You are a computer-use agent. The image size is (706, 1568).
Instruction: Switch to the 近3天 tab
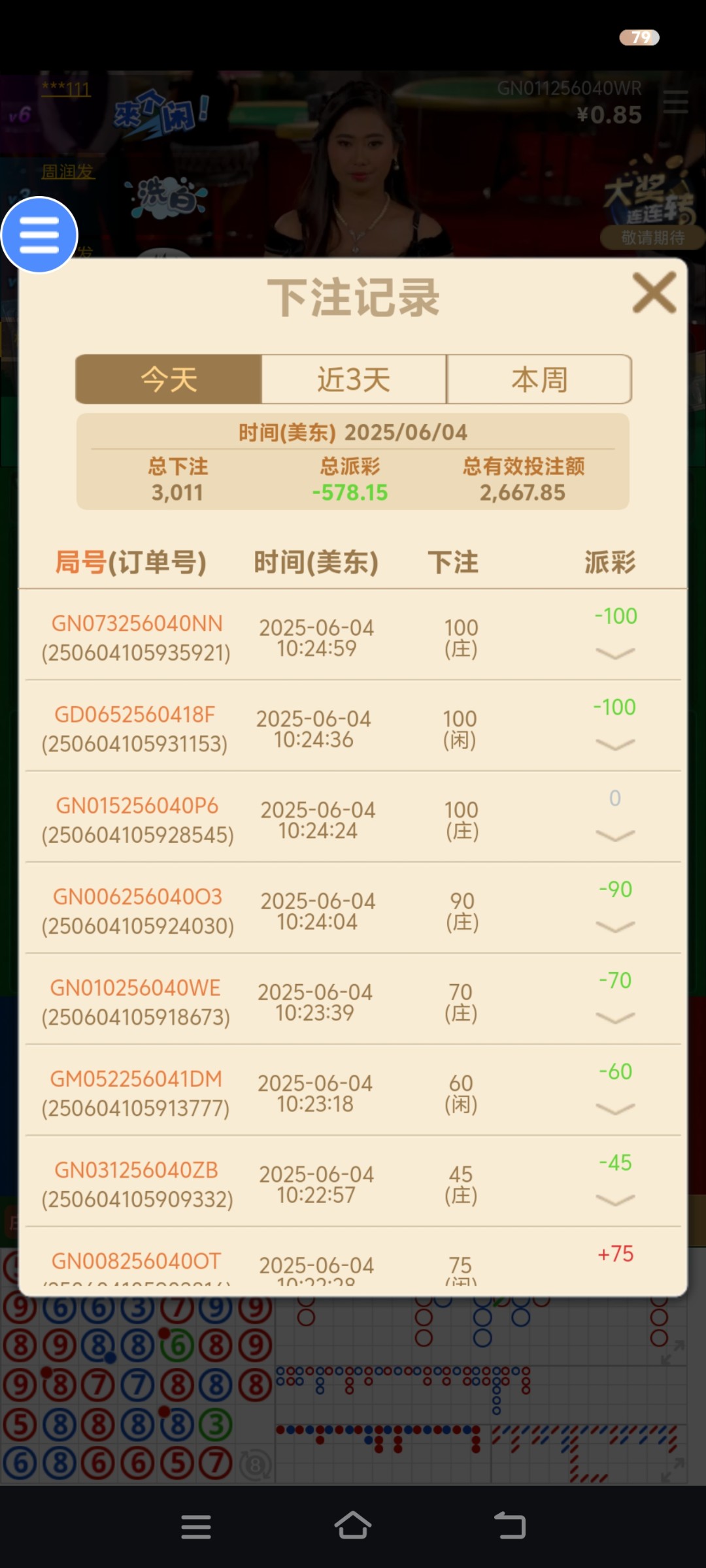[x=354, y=380]
